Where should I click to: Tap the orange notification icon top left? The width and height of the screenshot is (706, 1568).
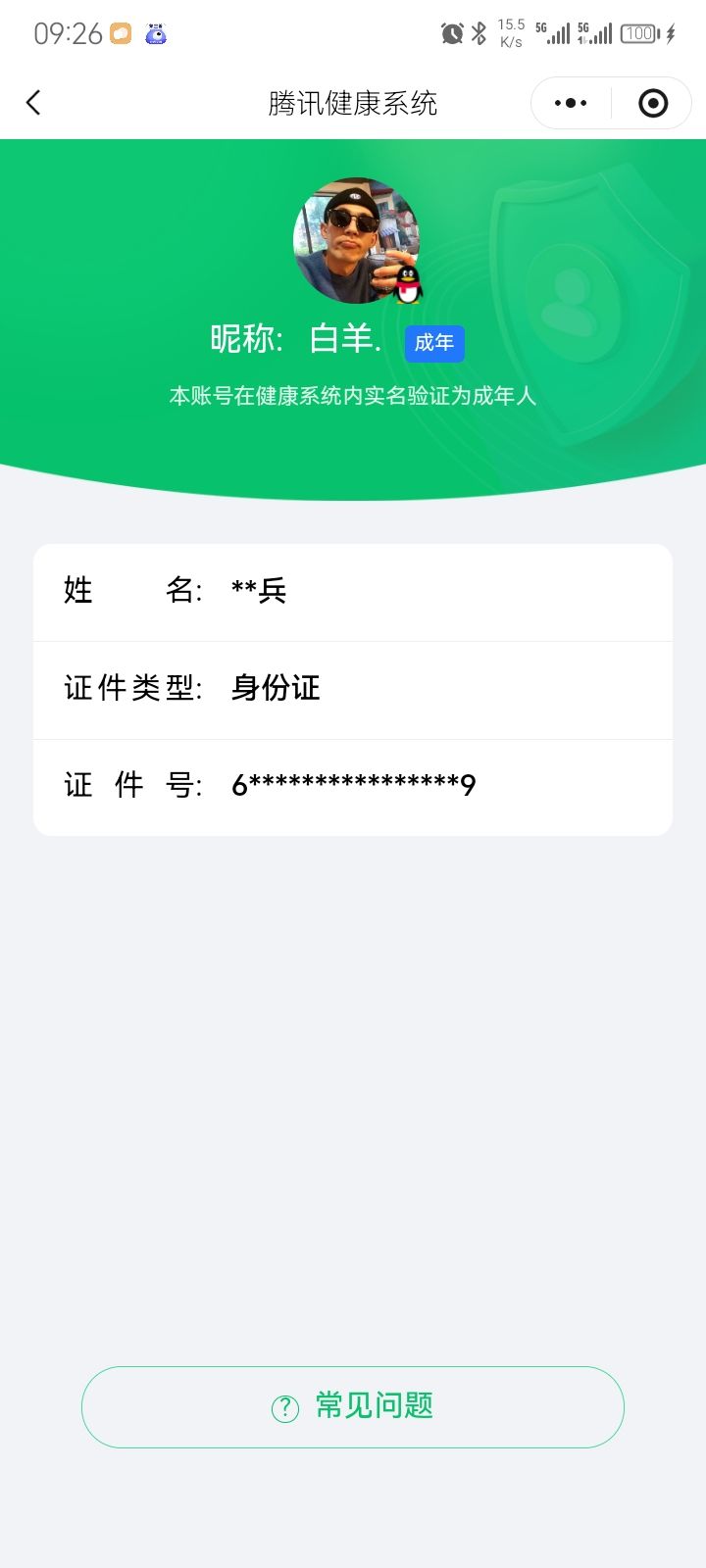120,31
